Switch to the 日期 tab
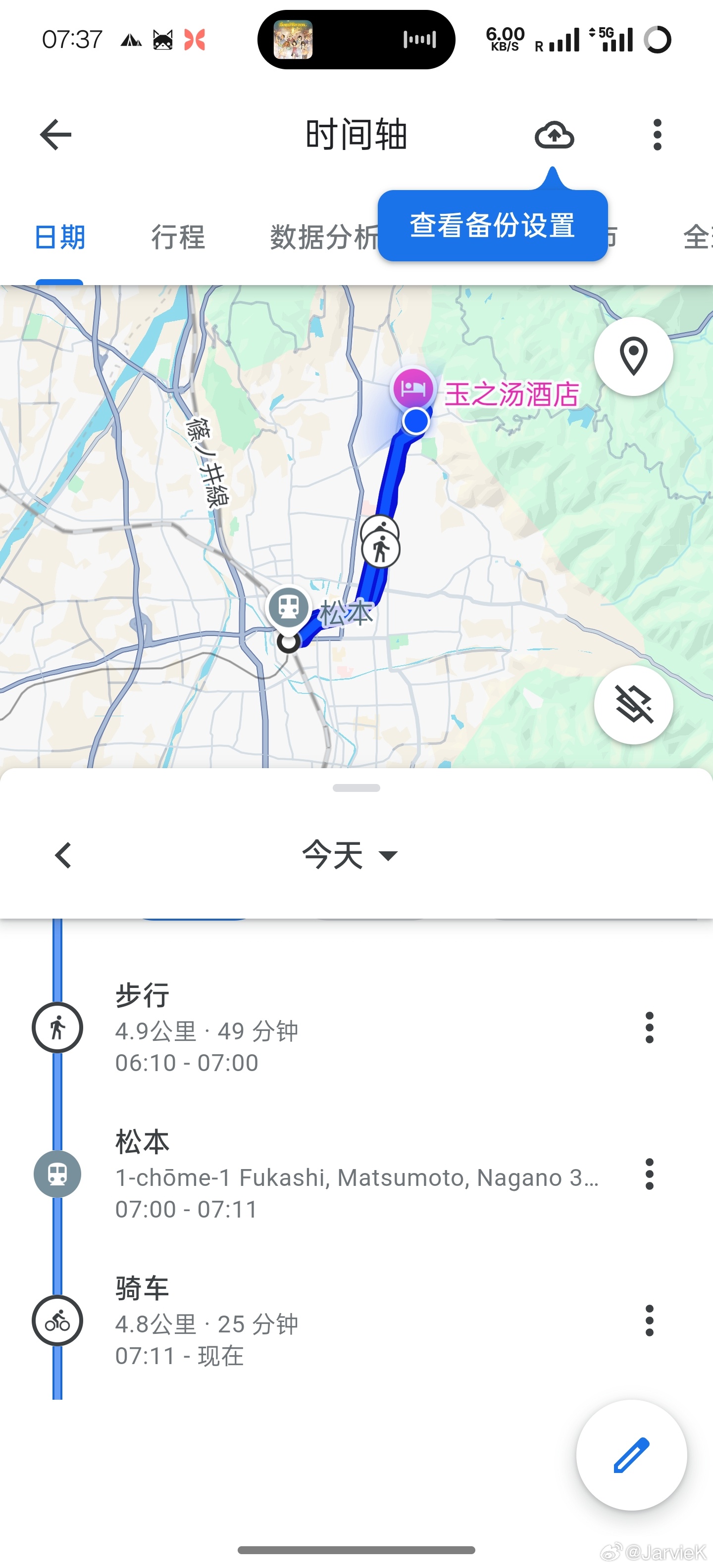 60,237
